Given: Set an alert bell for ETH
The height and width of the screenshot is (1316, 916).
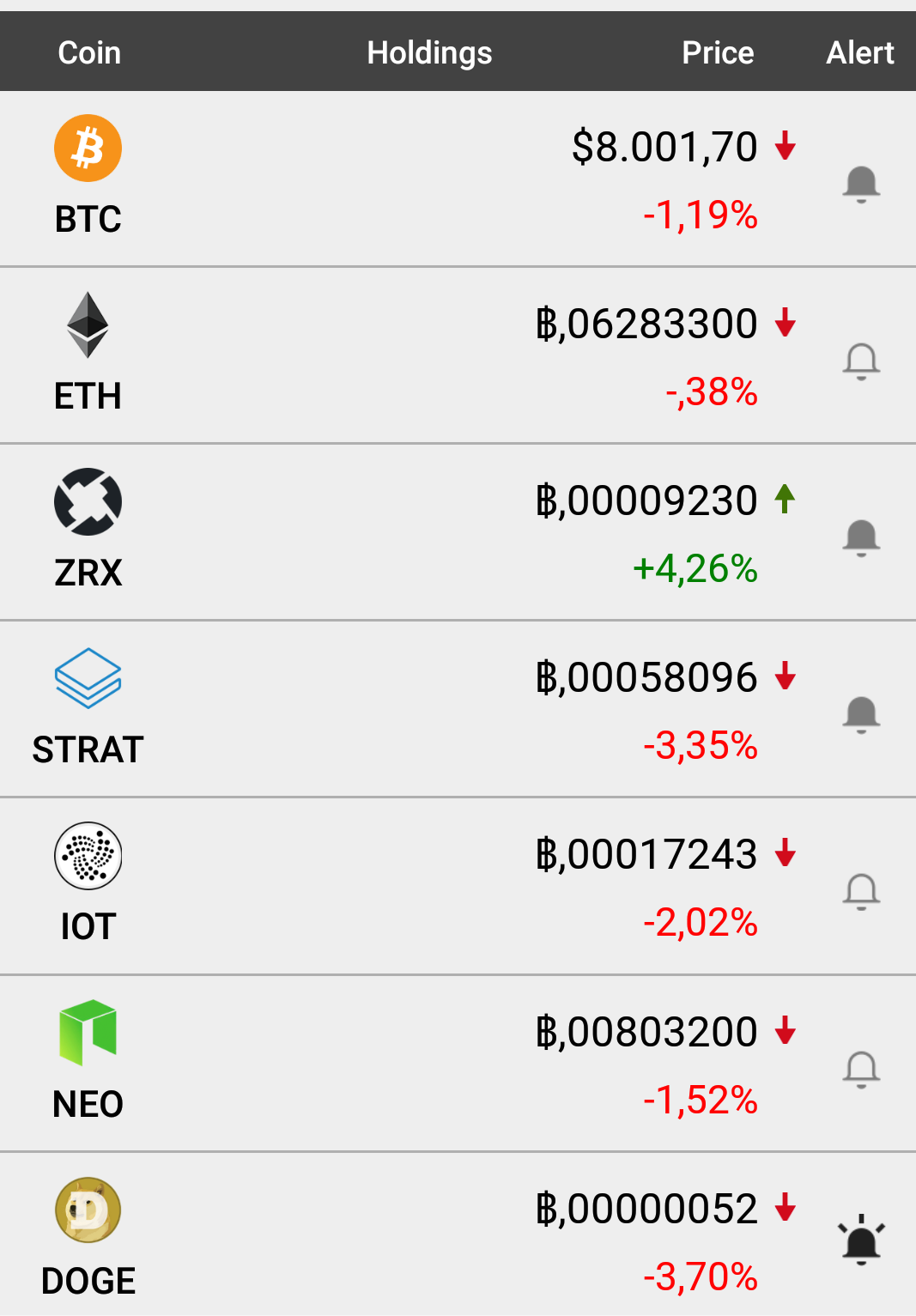Looking at the screenshot, I should coord(861,361).
